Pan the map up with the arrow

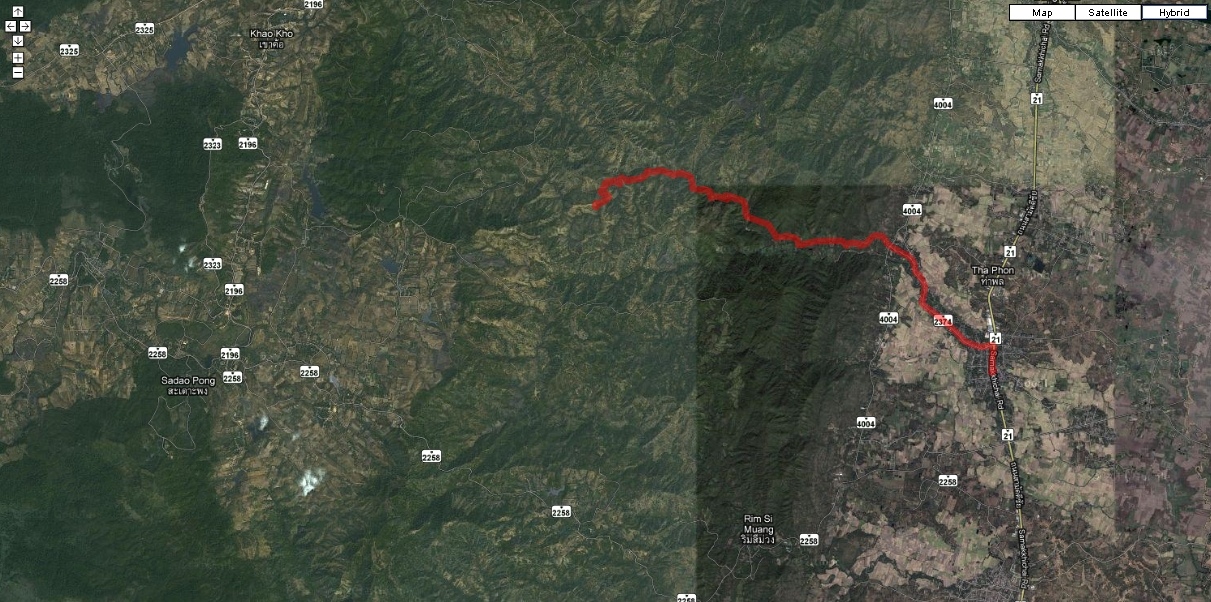click(x=18, y=12)
